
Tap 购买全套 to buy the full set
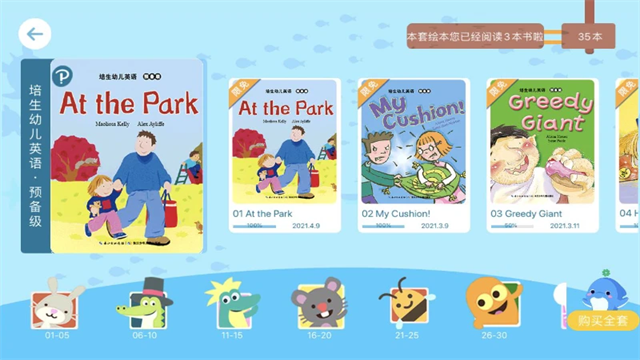pyautogui.click(x=603, y=320)
